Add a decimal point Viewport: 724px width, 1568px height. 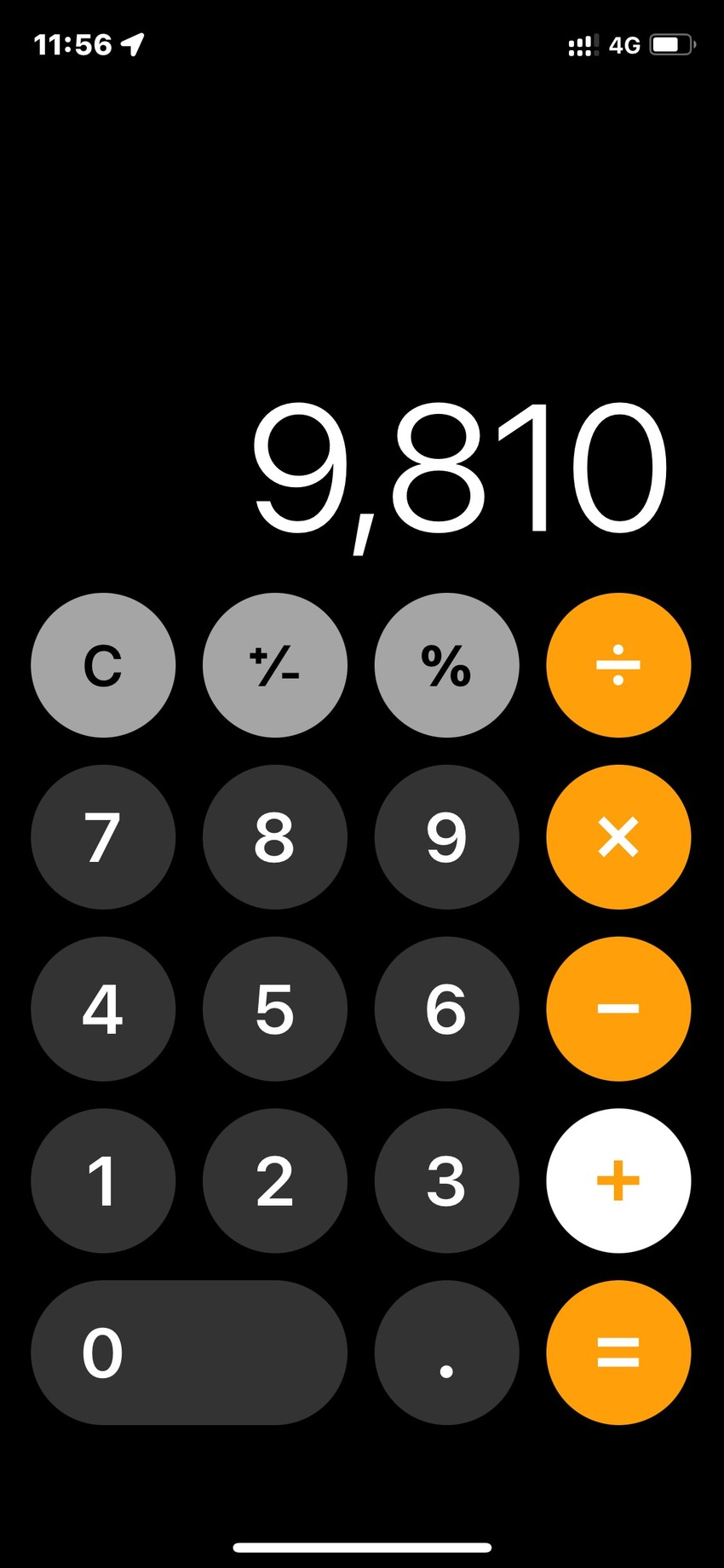coord(446,1353)
